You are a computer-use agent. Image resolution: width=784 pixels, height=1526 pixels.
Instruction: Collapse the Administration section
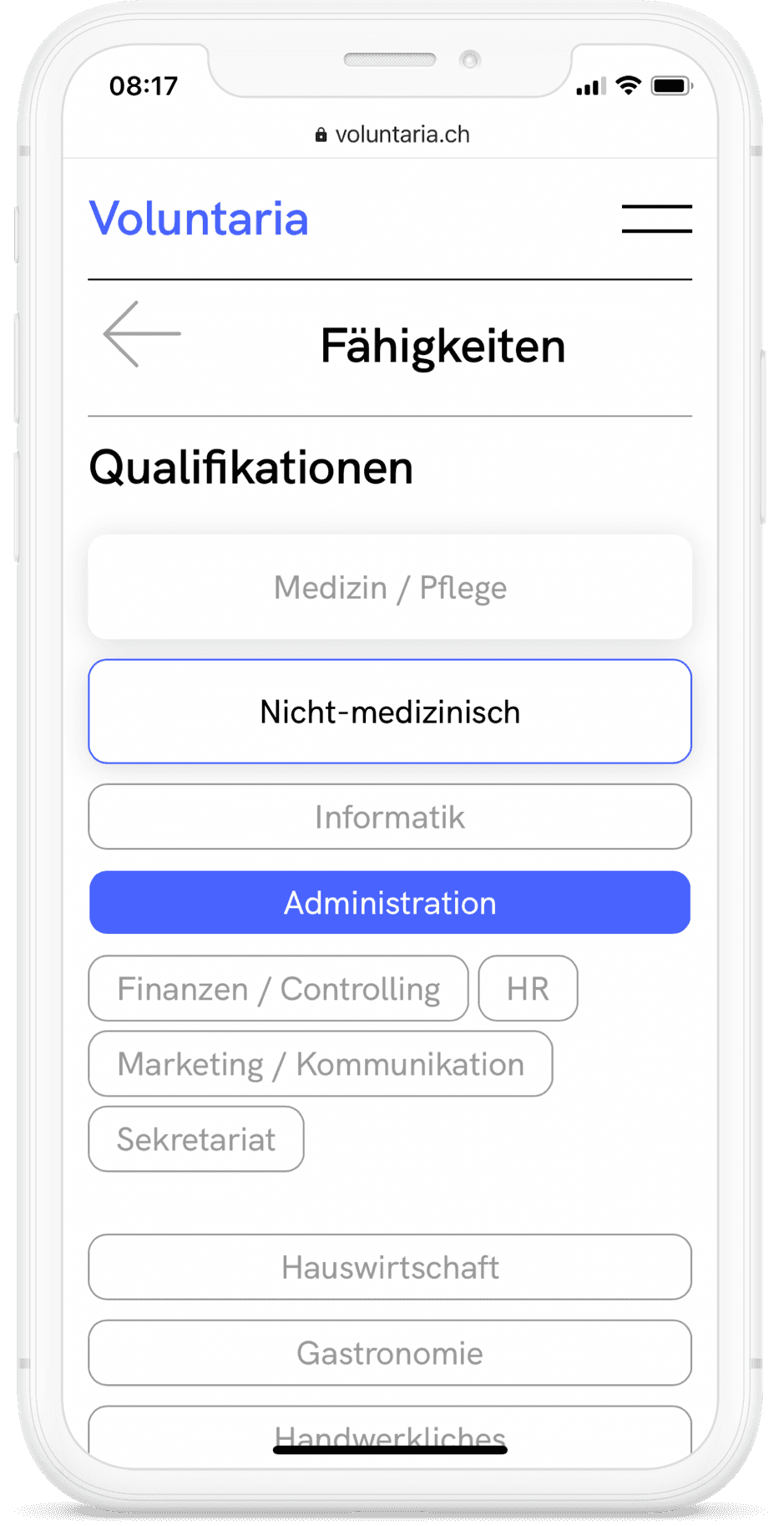[390, 903]
